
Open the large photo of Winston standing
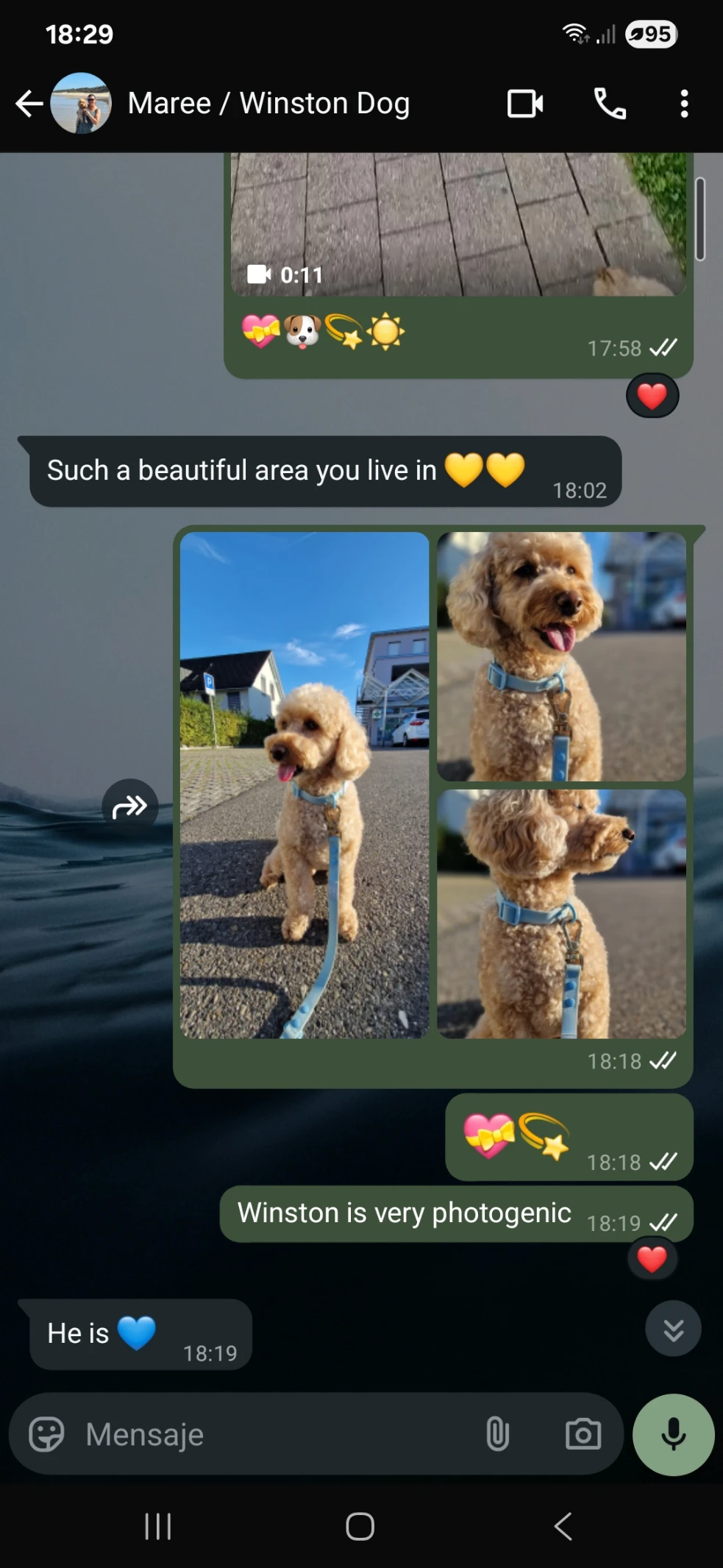coord(304,784)
